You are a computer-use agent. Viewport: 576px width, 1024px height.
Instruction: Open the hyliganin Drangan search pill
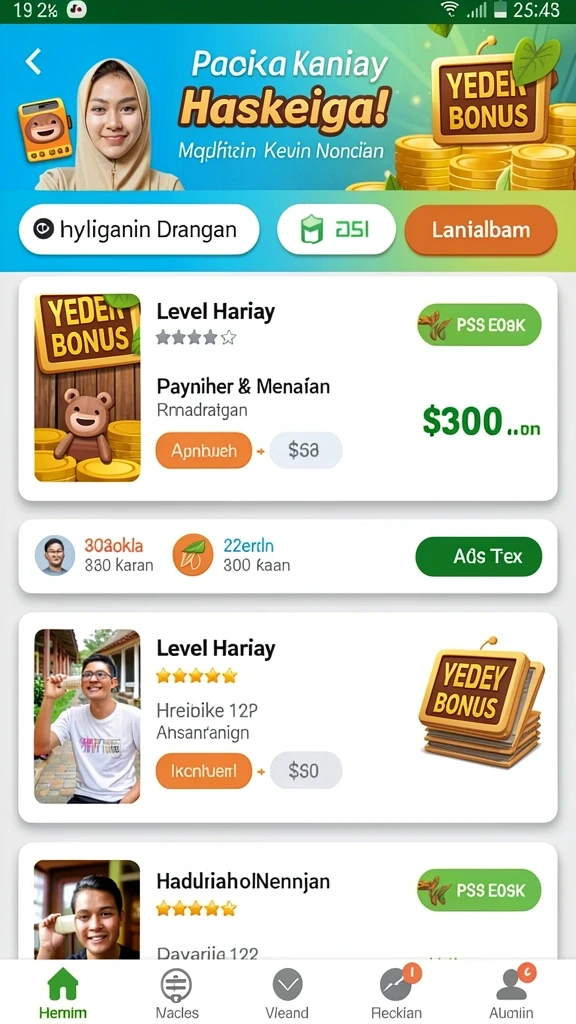pyautogui.click(x=139, y=229)
